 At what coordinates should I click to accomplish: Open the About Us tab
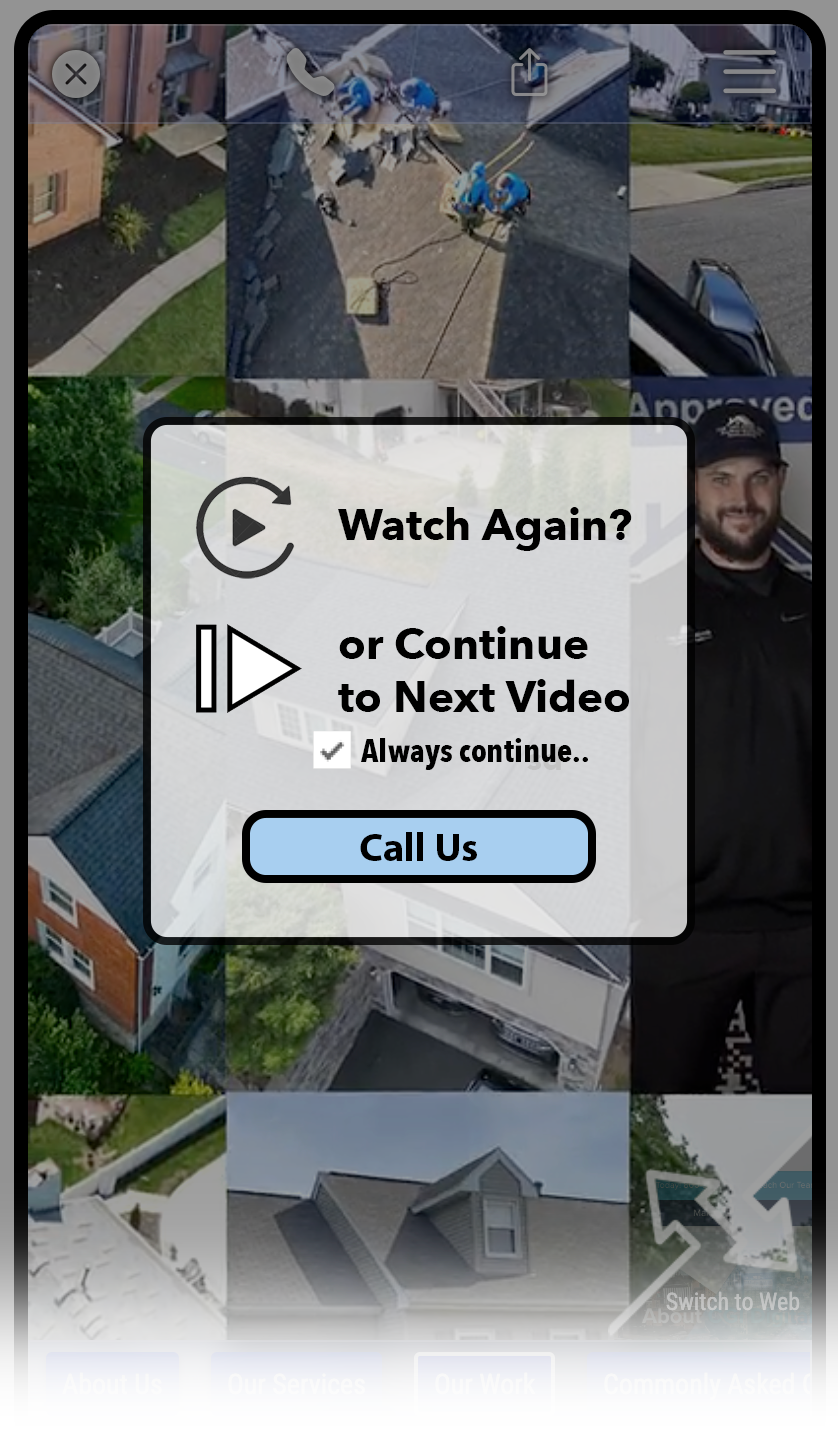(113, 1384)
